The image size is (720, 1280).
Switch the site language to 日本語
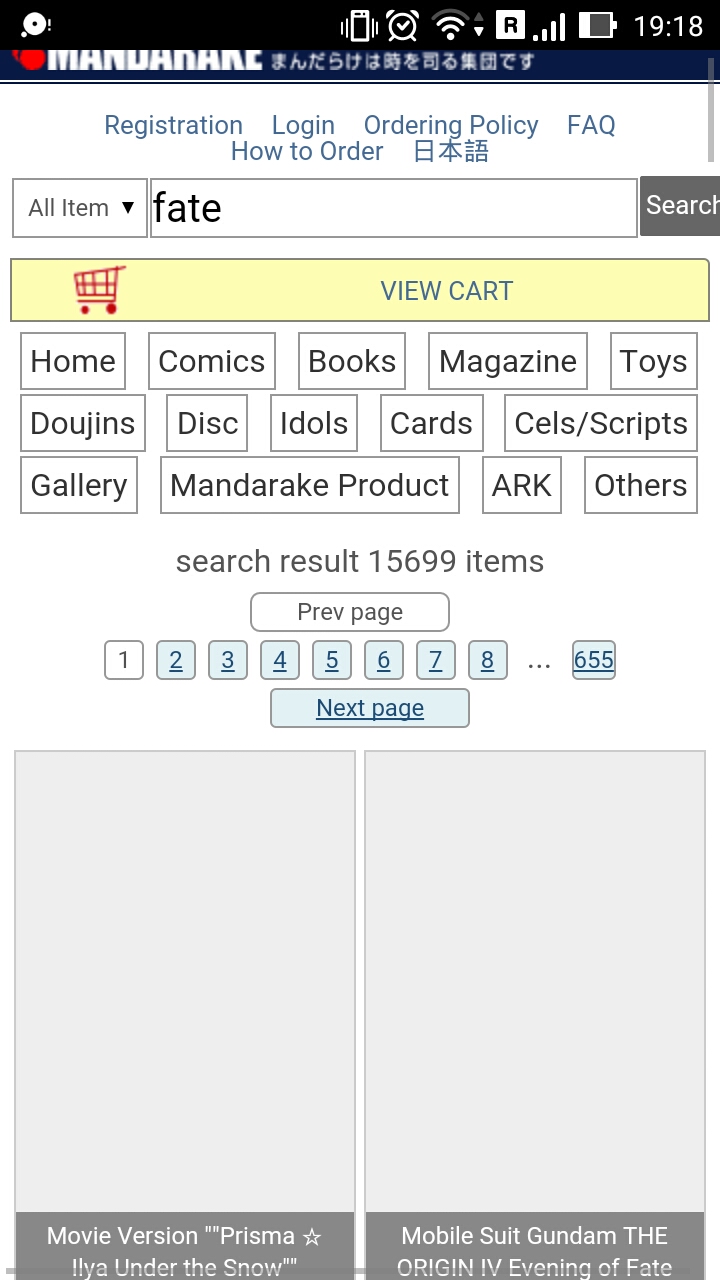tap(451, 152)
